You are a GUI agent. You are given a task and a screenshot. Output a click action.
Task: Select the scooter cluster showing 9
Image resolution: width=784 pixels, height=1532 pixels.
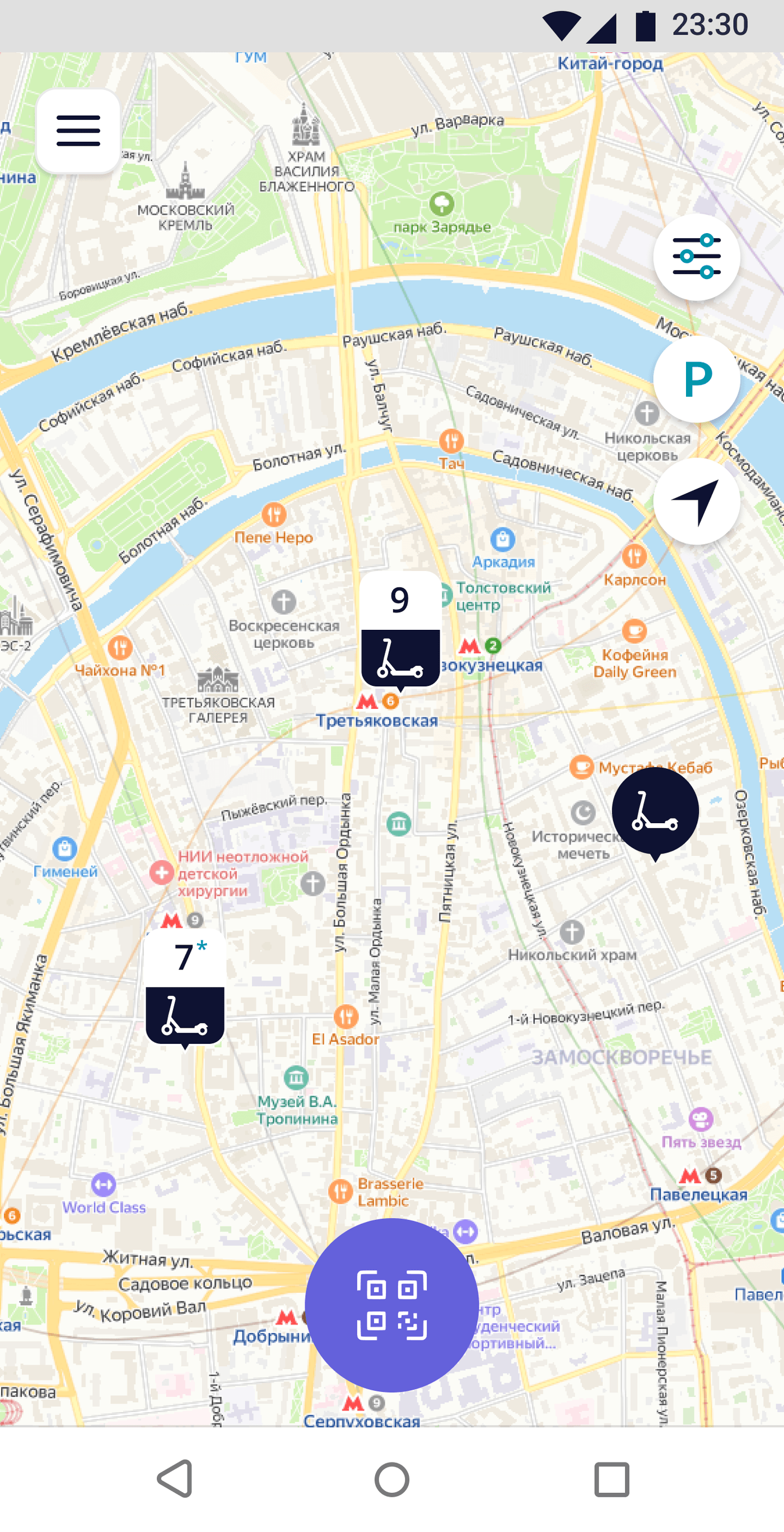pyautogui.click(x=400, y=630)
